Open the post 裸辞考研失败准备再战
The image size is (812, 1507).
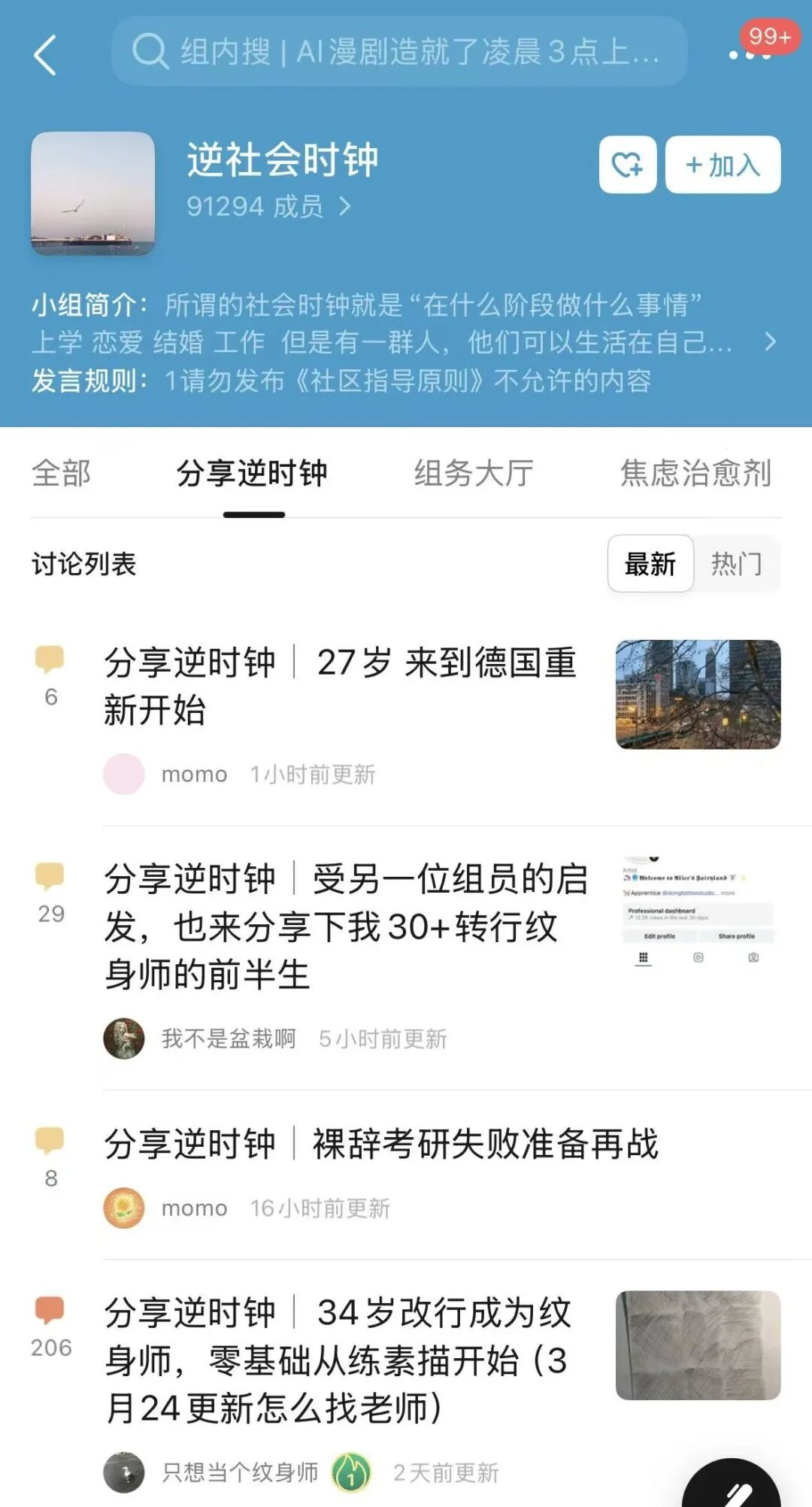[x=381, y=1145]
